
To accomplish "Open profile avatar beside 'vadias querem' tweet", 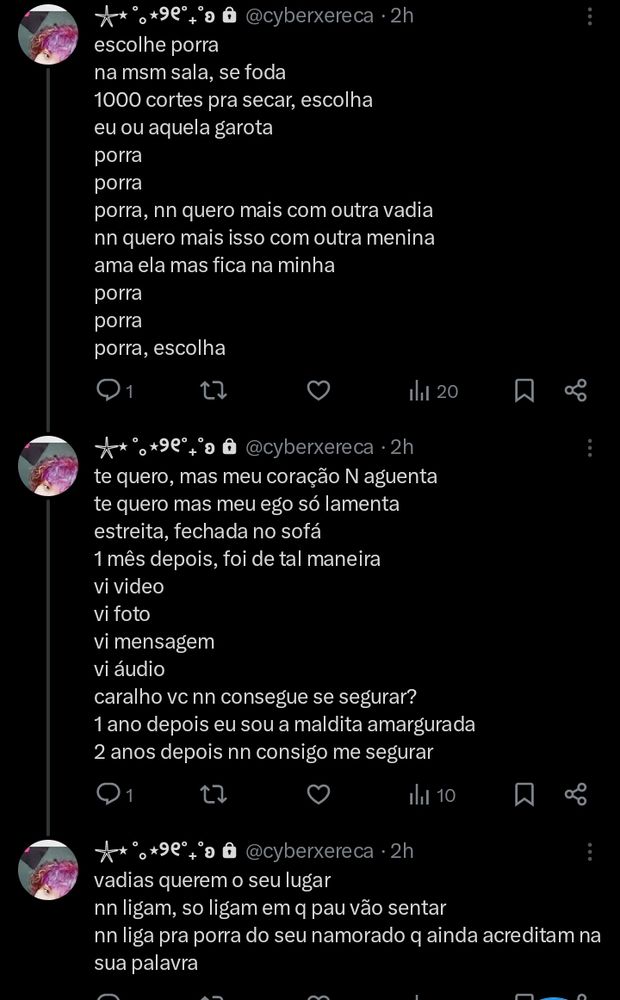I will pos(48,870).
